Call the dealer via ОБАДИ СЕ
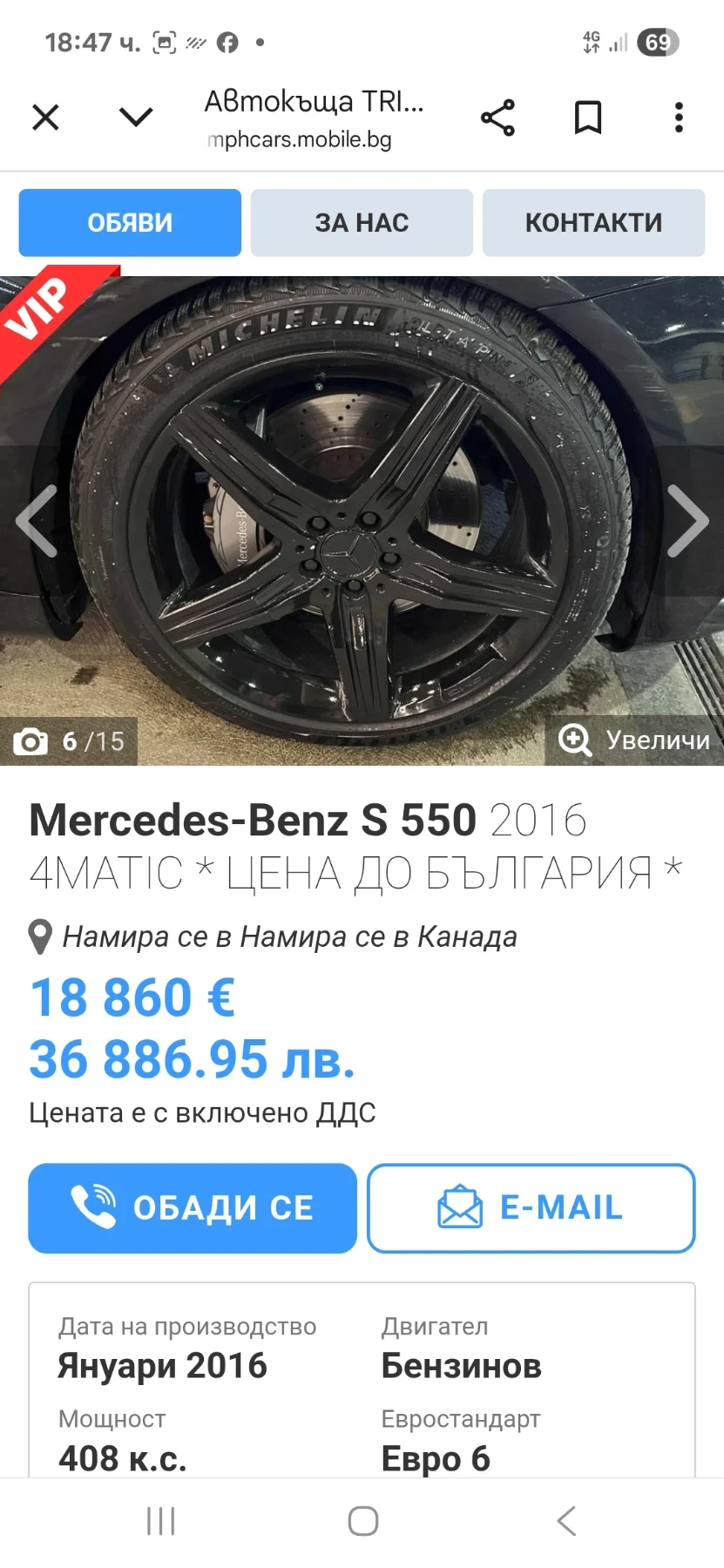Viewport: 724px width, 1568px height. [193, 1208]
